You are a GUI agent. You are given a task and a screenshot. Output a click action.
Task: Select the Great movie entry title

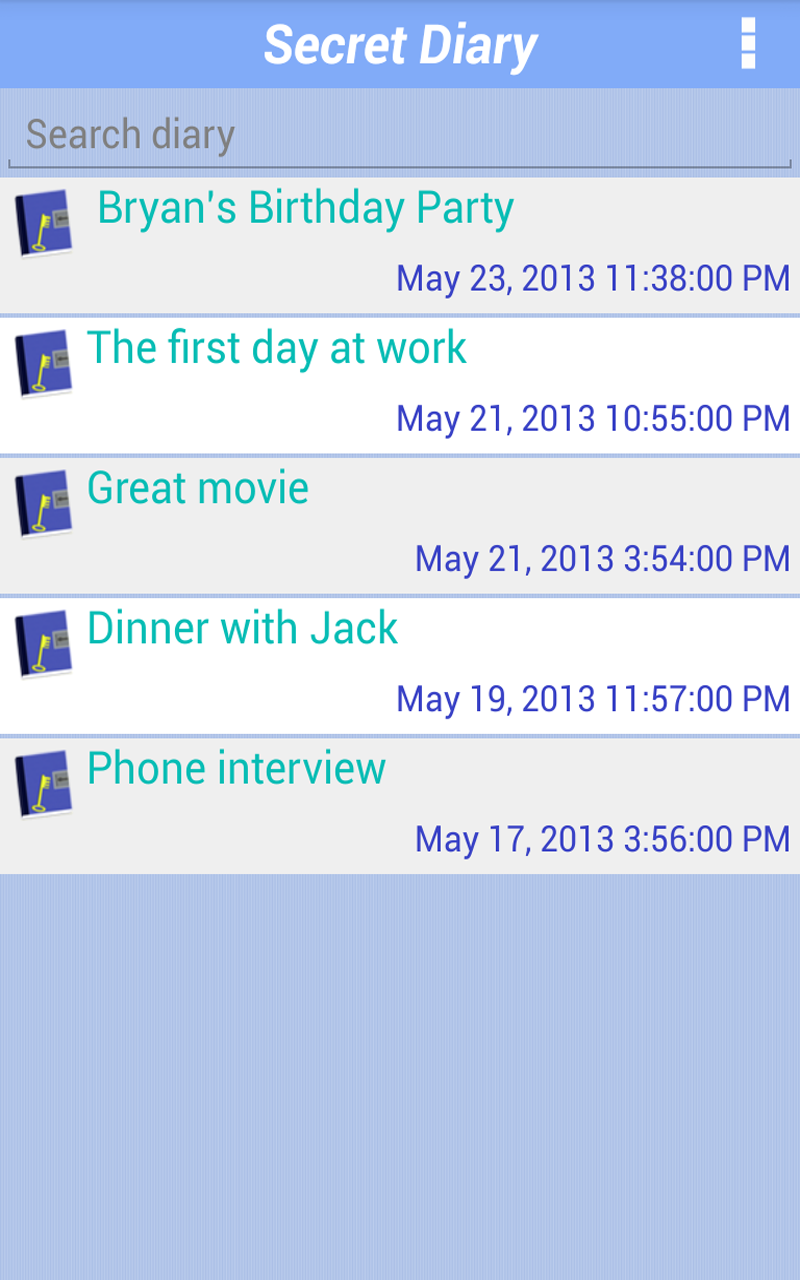pos(197,488)
